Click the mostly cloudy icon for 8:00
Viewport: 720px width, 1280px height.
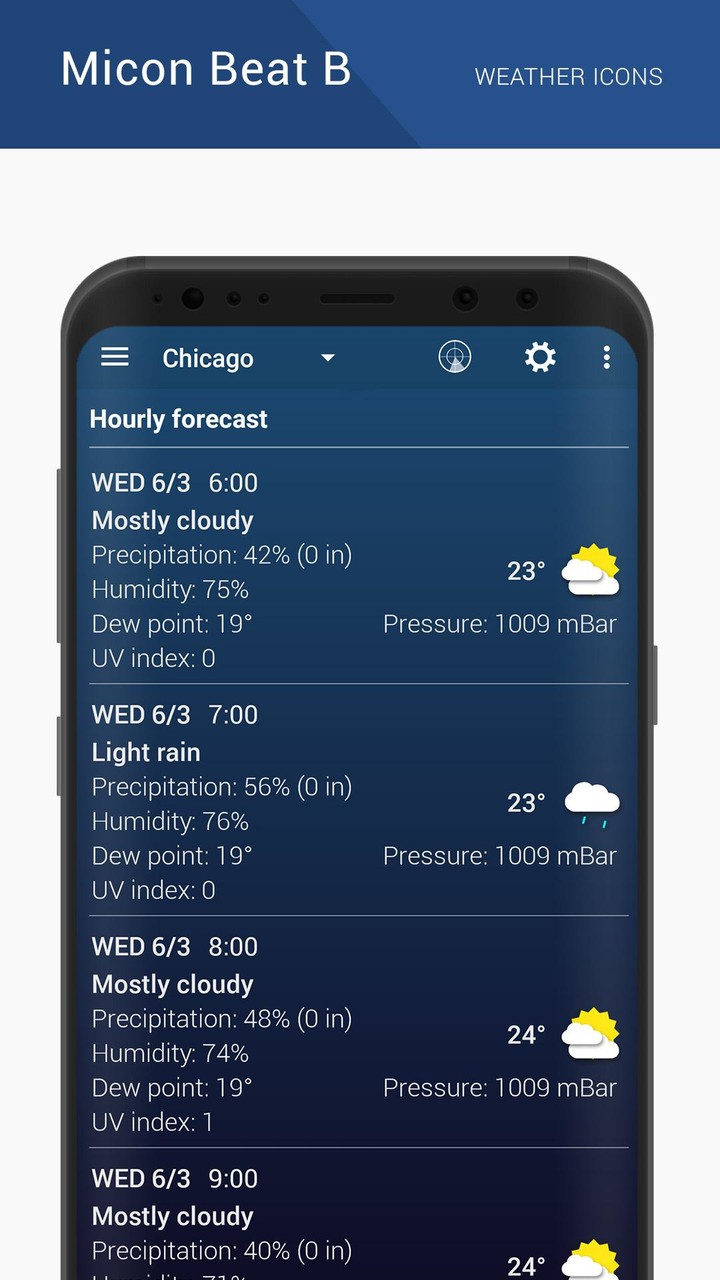pos(589,1034)
